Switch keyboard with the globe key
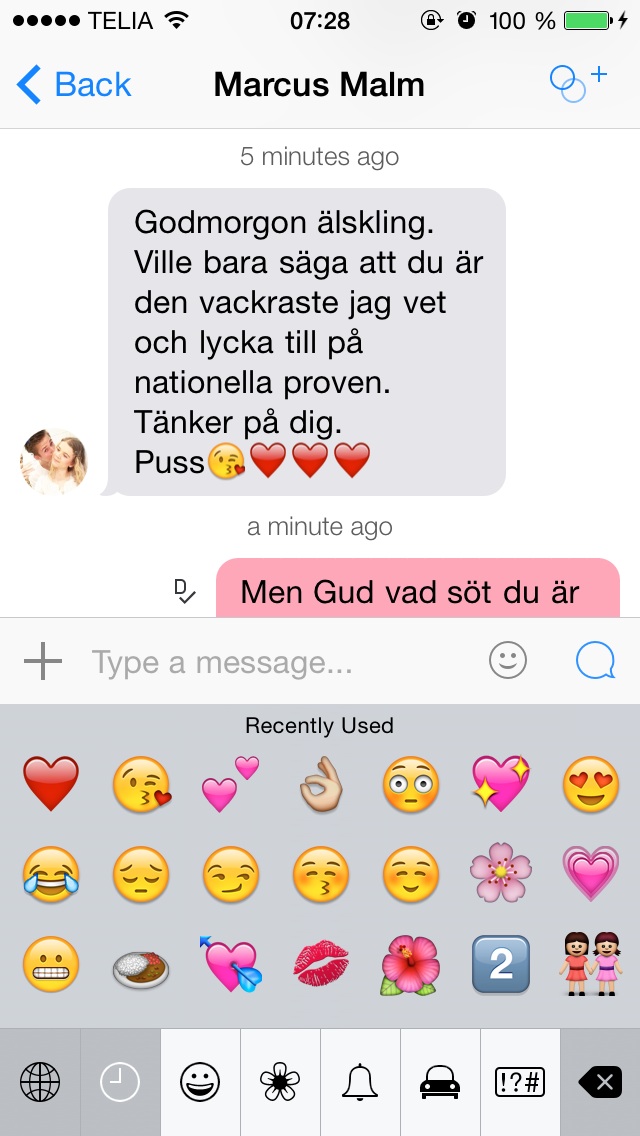640x1136 pixels. coord(40,1082)
